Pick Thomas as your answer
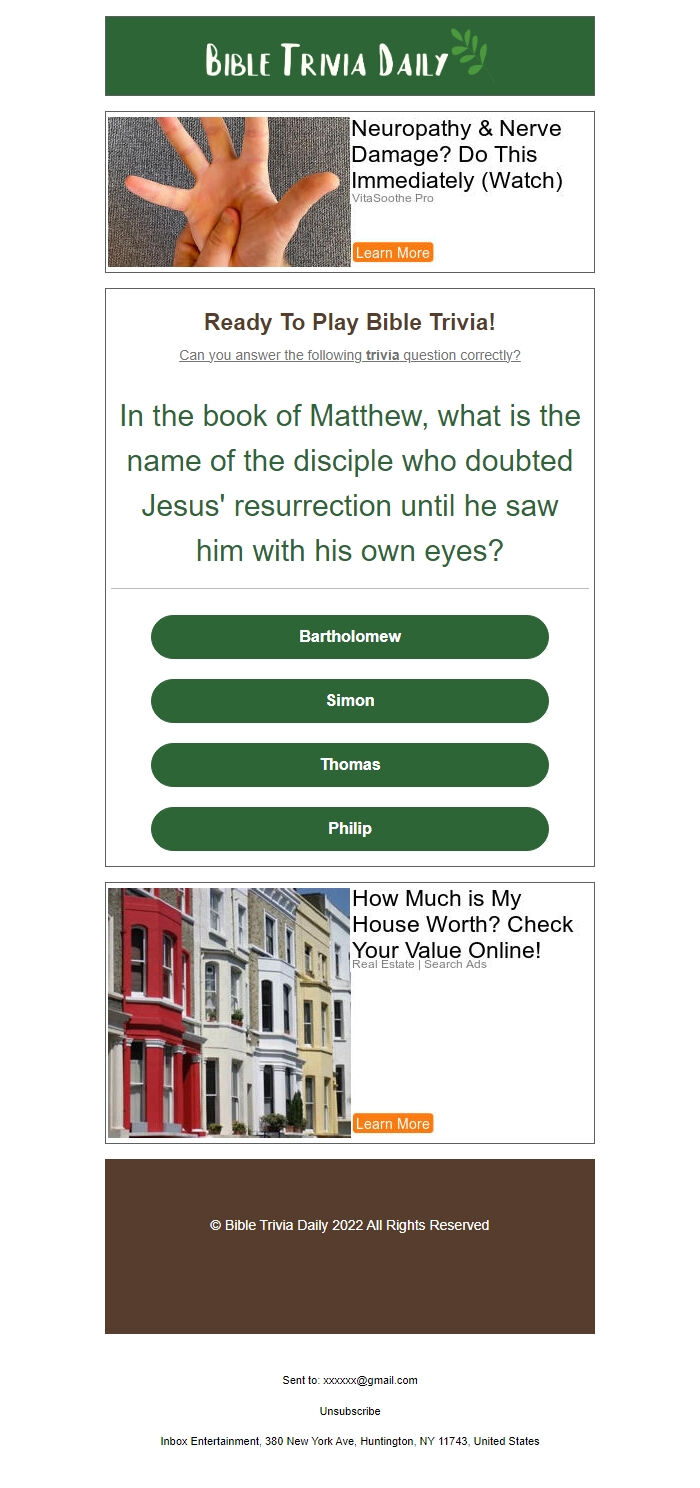 click(350, 765)
